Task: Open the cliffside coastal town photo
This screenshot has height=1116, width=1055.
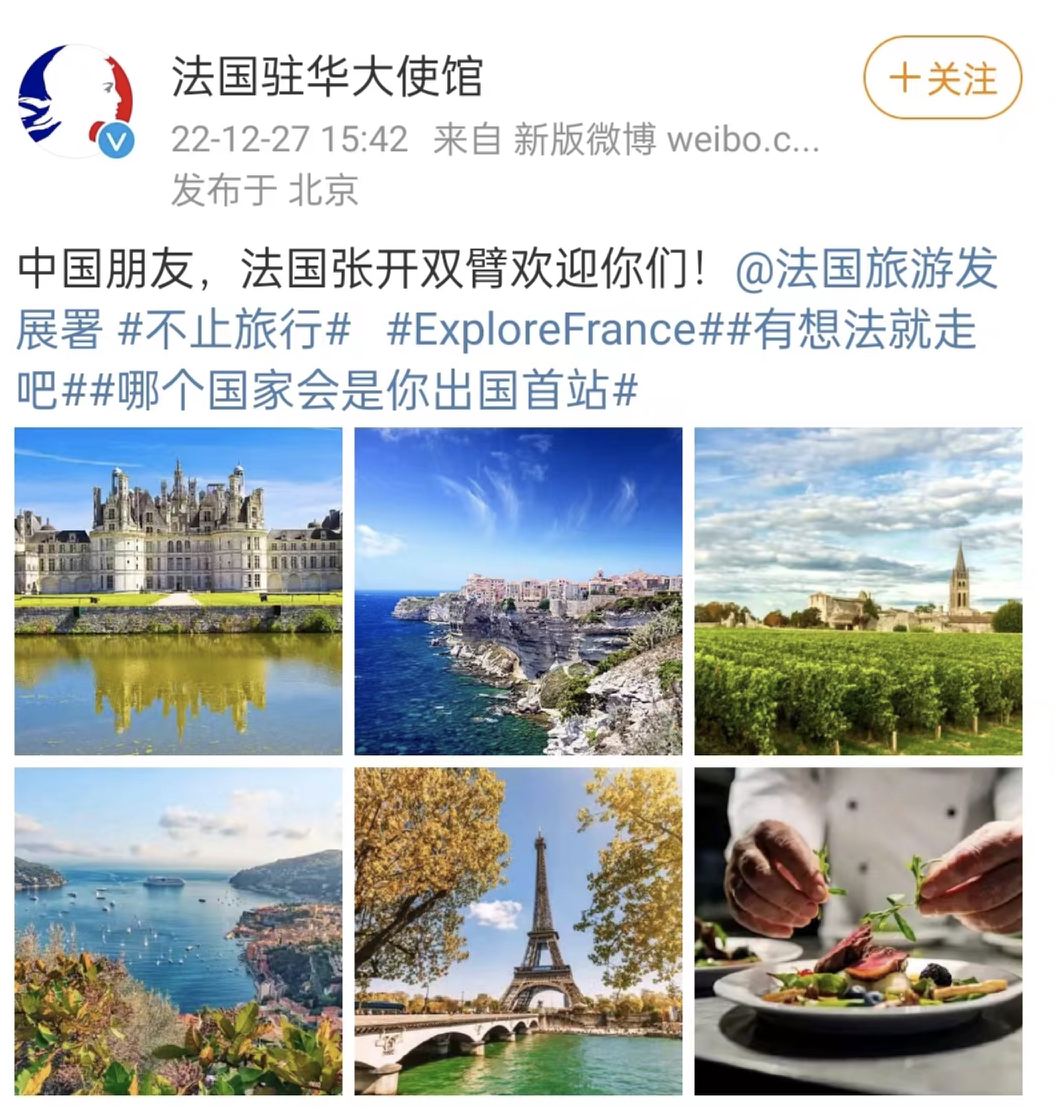Action: tap(518, 591)
